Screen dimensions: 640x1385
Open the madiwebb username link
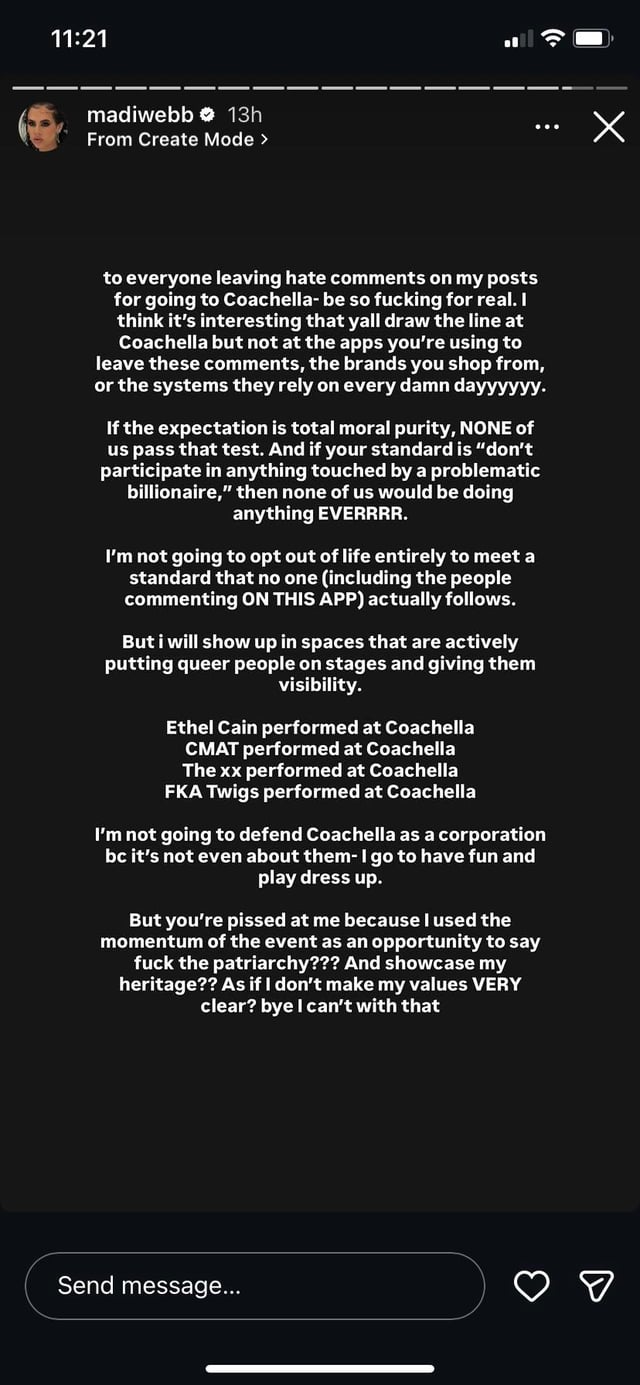[139, 115]
